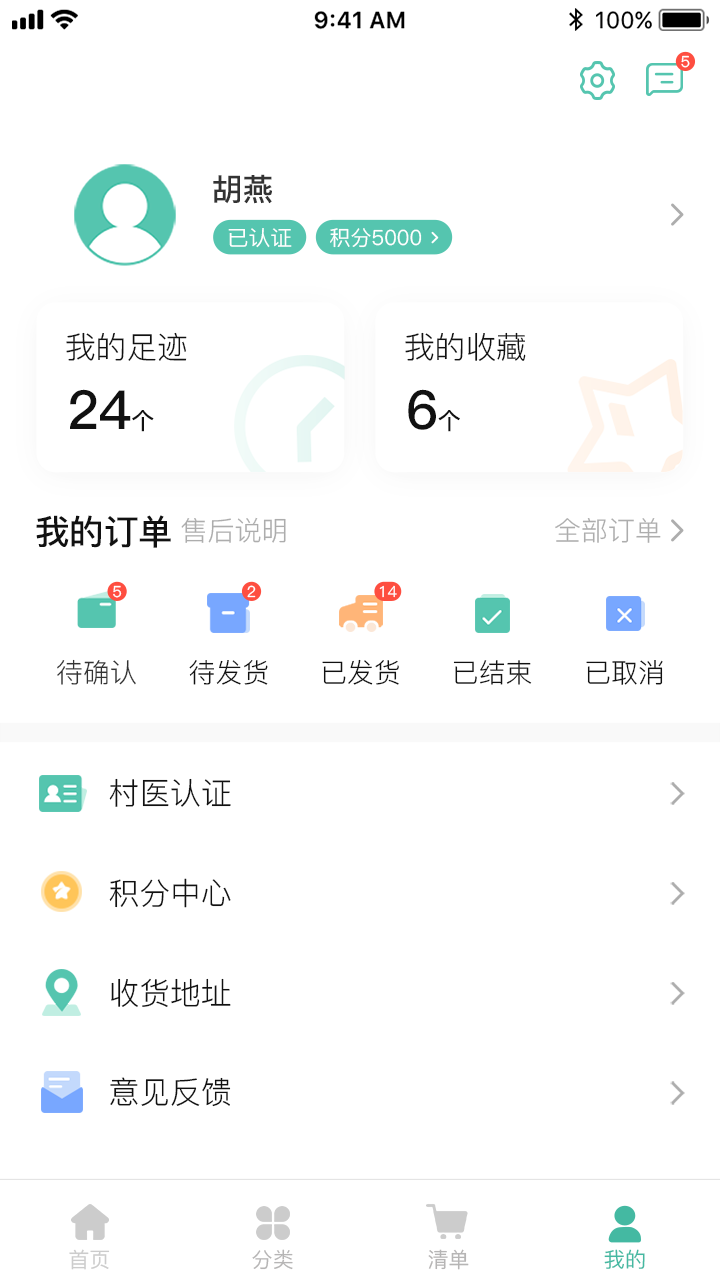Open the 我的足迹 card
This screenshot has height=1280, width=720.
click(x=190, y=388)
